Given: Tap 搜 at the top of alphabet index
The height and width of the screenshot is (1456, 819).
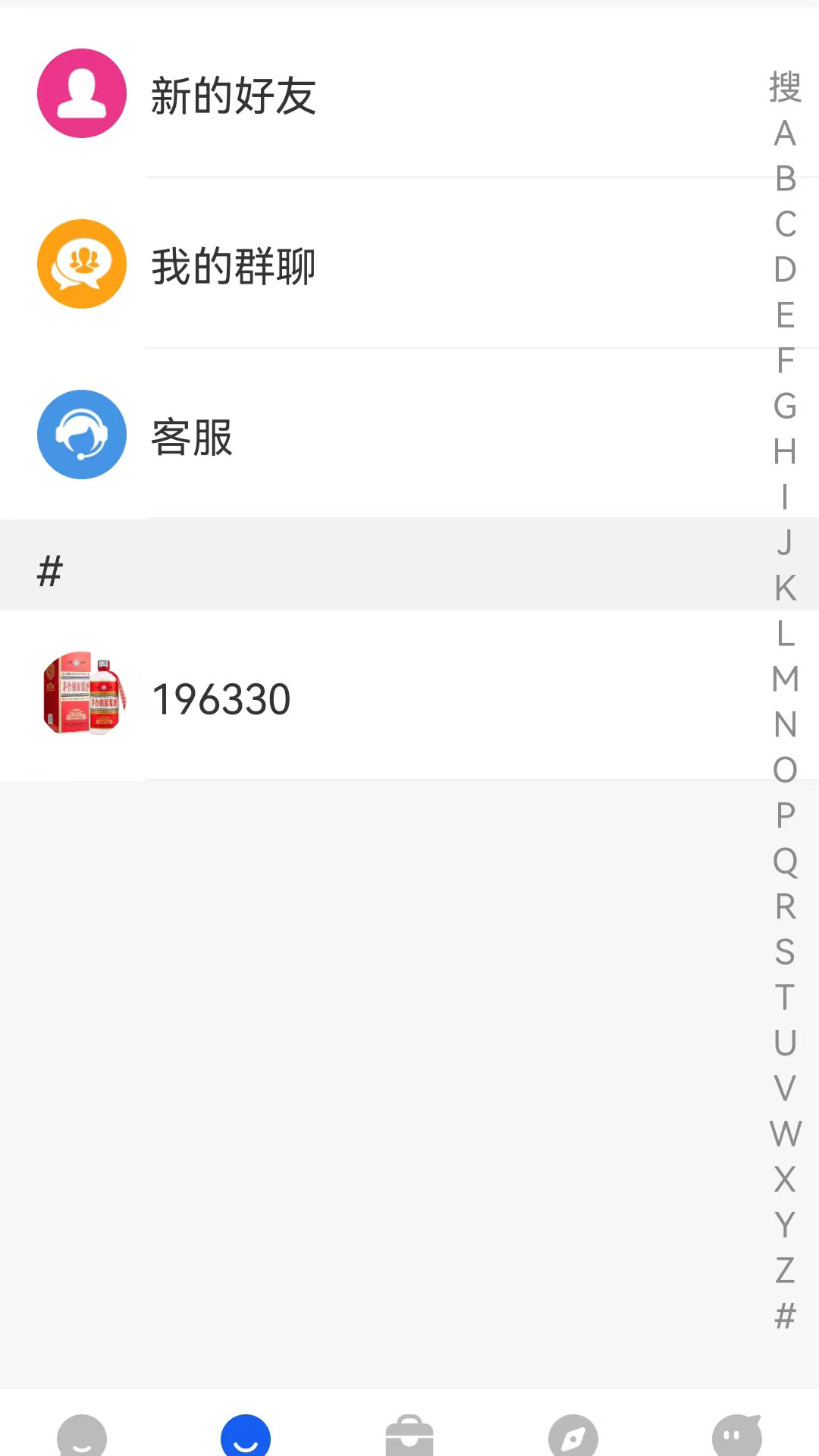Looking at the screenshot, I should [x=785, y=86].
